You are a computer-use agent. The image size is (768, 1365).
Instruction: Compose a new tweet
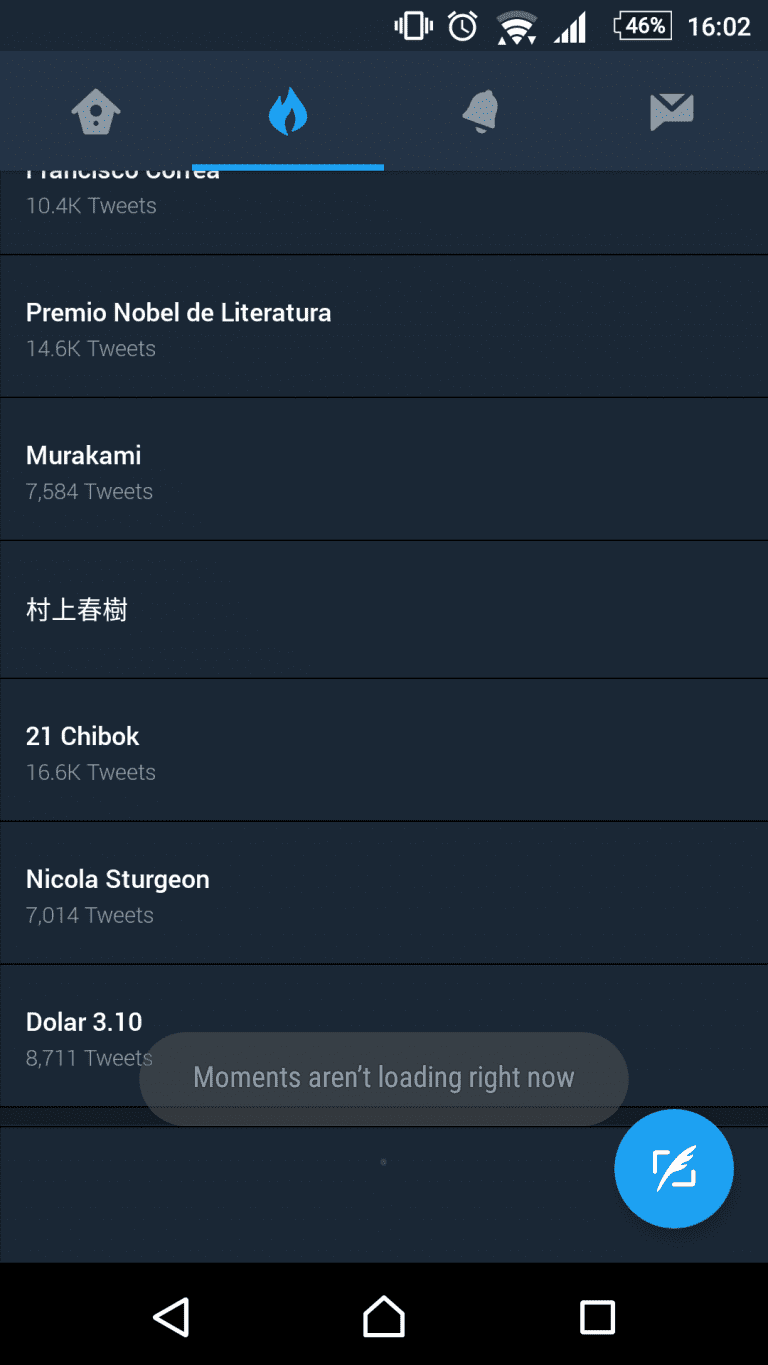(x=674, y=1168)
